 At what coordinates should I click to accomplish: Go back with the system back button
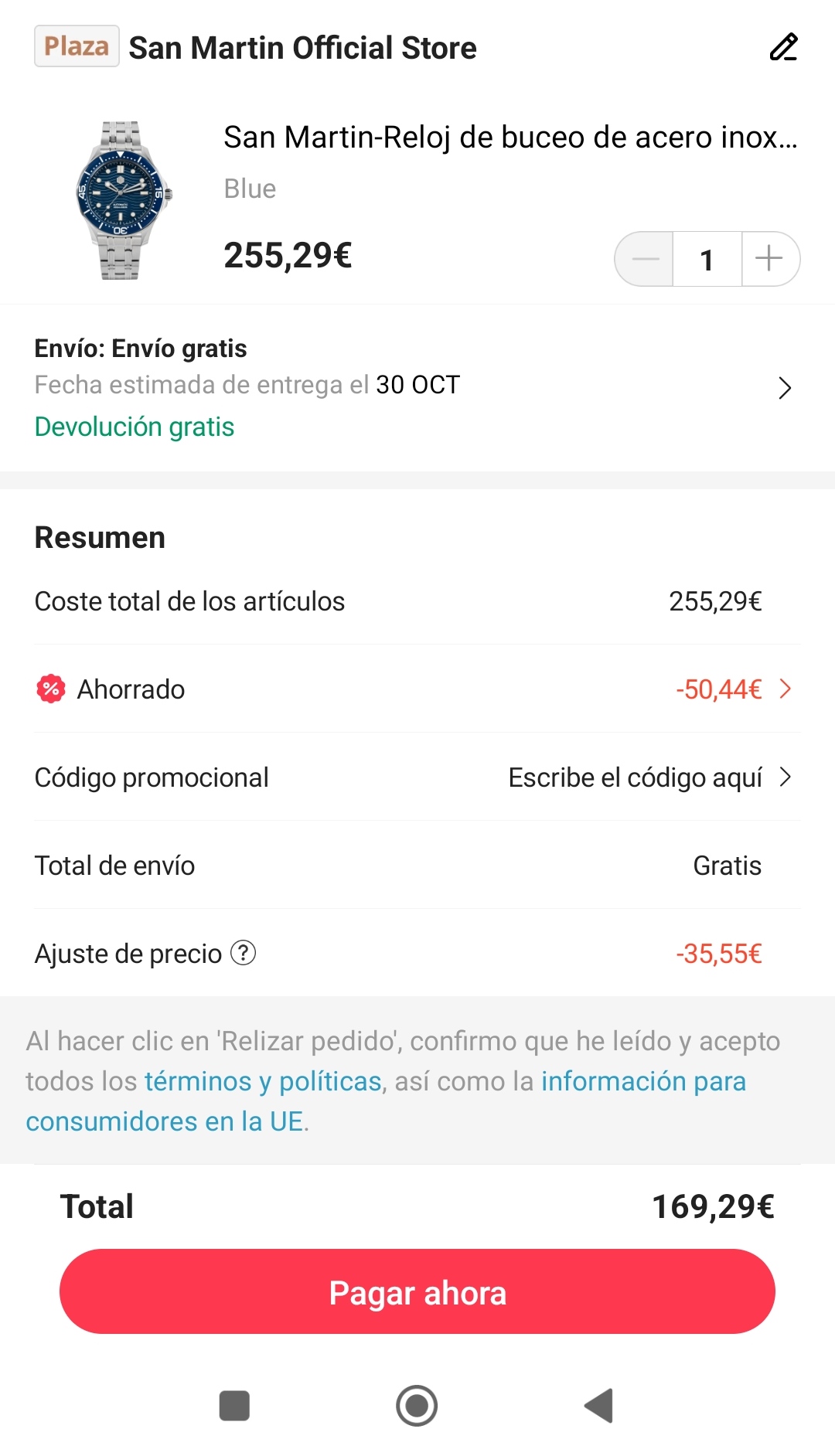point(599,1406)
